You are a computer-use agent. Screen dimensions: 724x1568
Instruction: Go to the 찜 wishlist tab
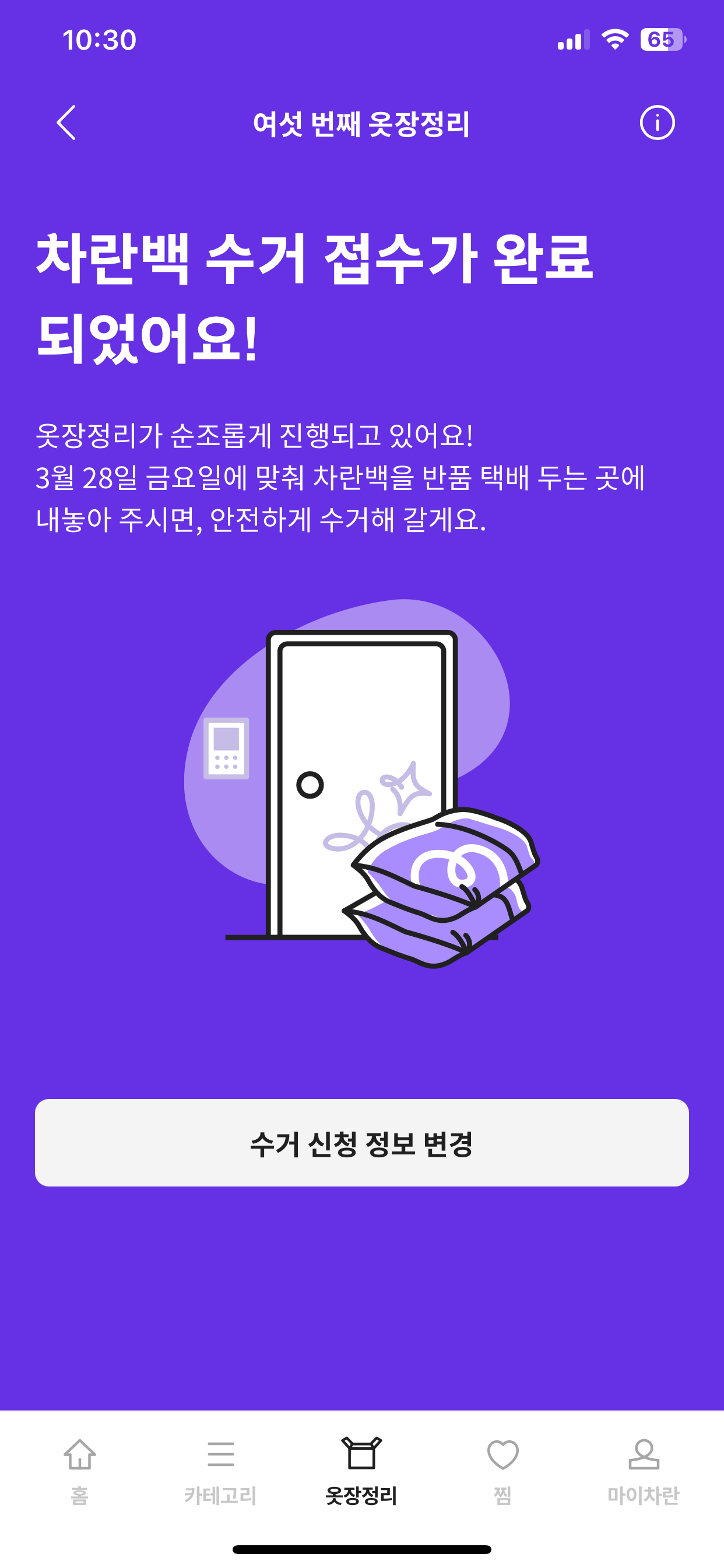(502, 1470)
